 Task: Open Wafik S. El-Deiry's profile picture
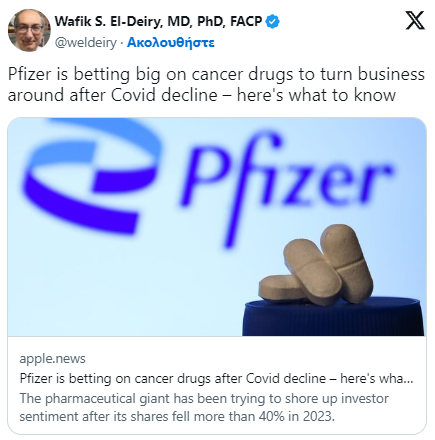tap(29, 30)
